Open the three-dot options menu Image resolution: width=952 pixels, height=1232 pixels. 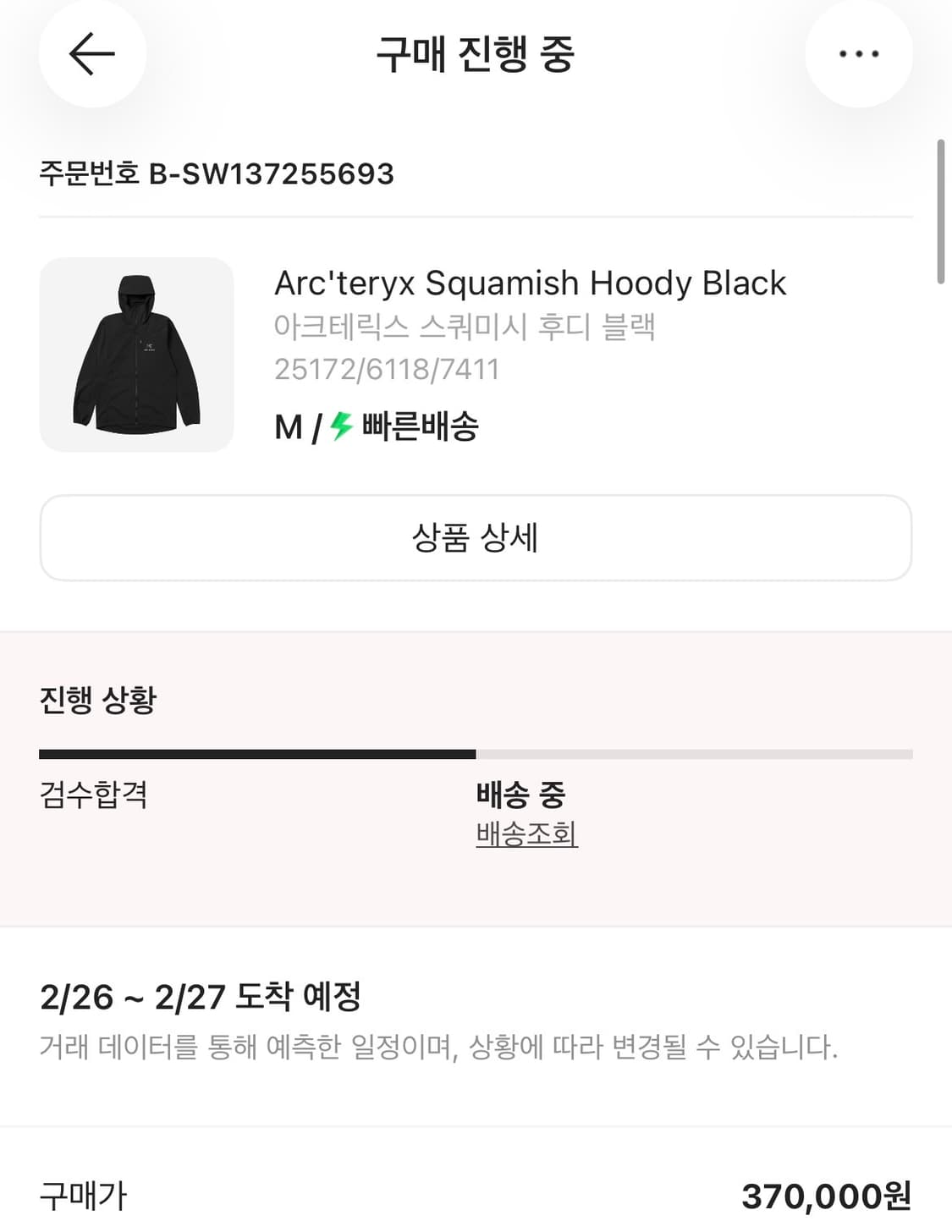858,53
